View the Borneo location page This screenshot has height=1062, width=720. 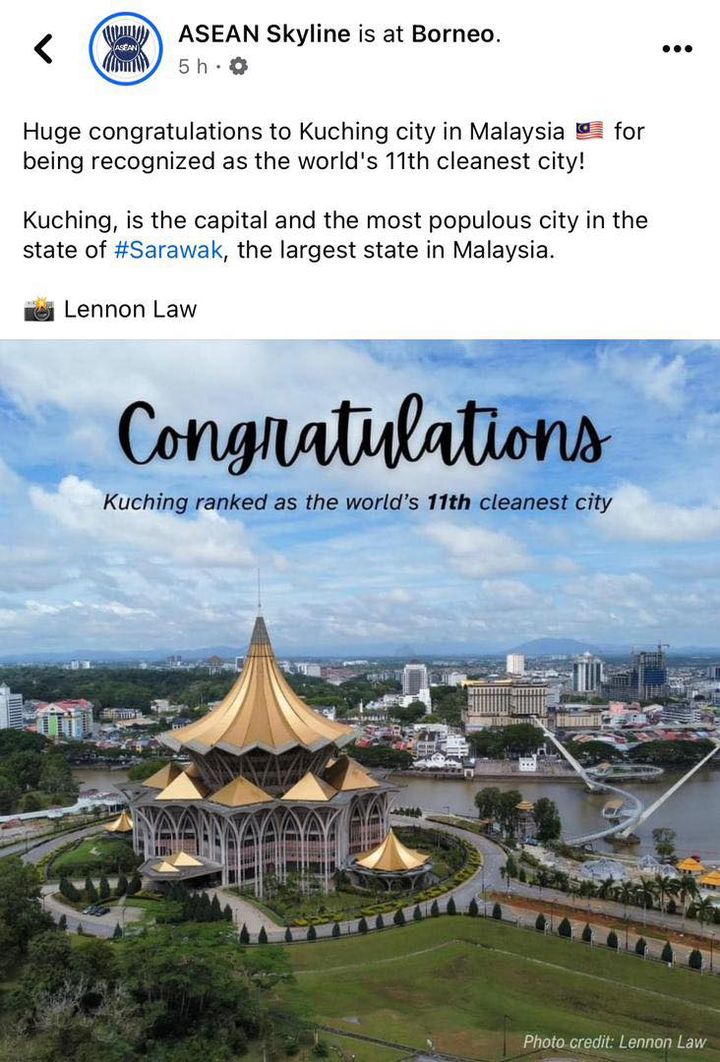coord(453,34)
